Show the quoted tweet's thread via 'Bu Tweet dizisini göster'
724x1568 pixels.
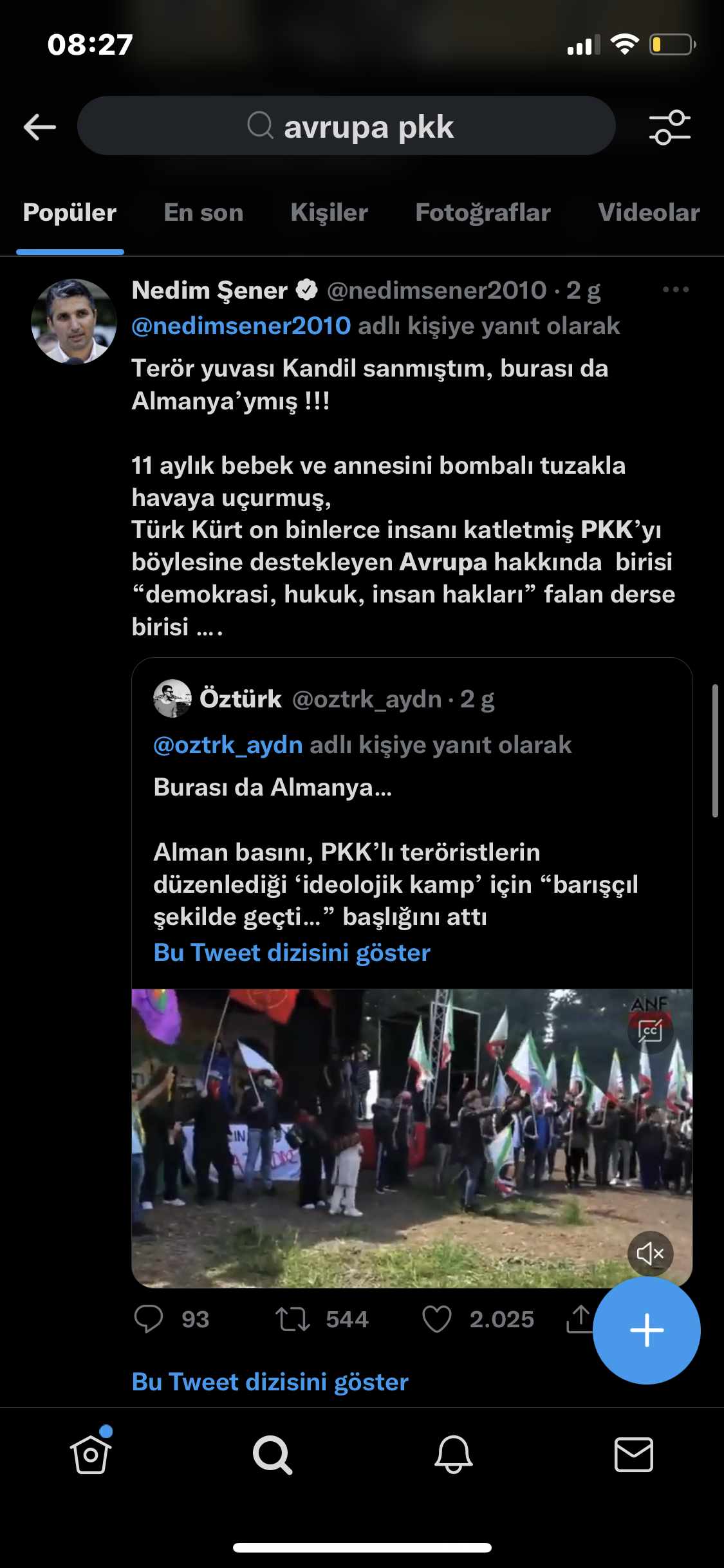(x=292, y=953)
